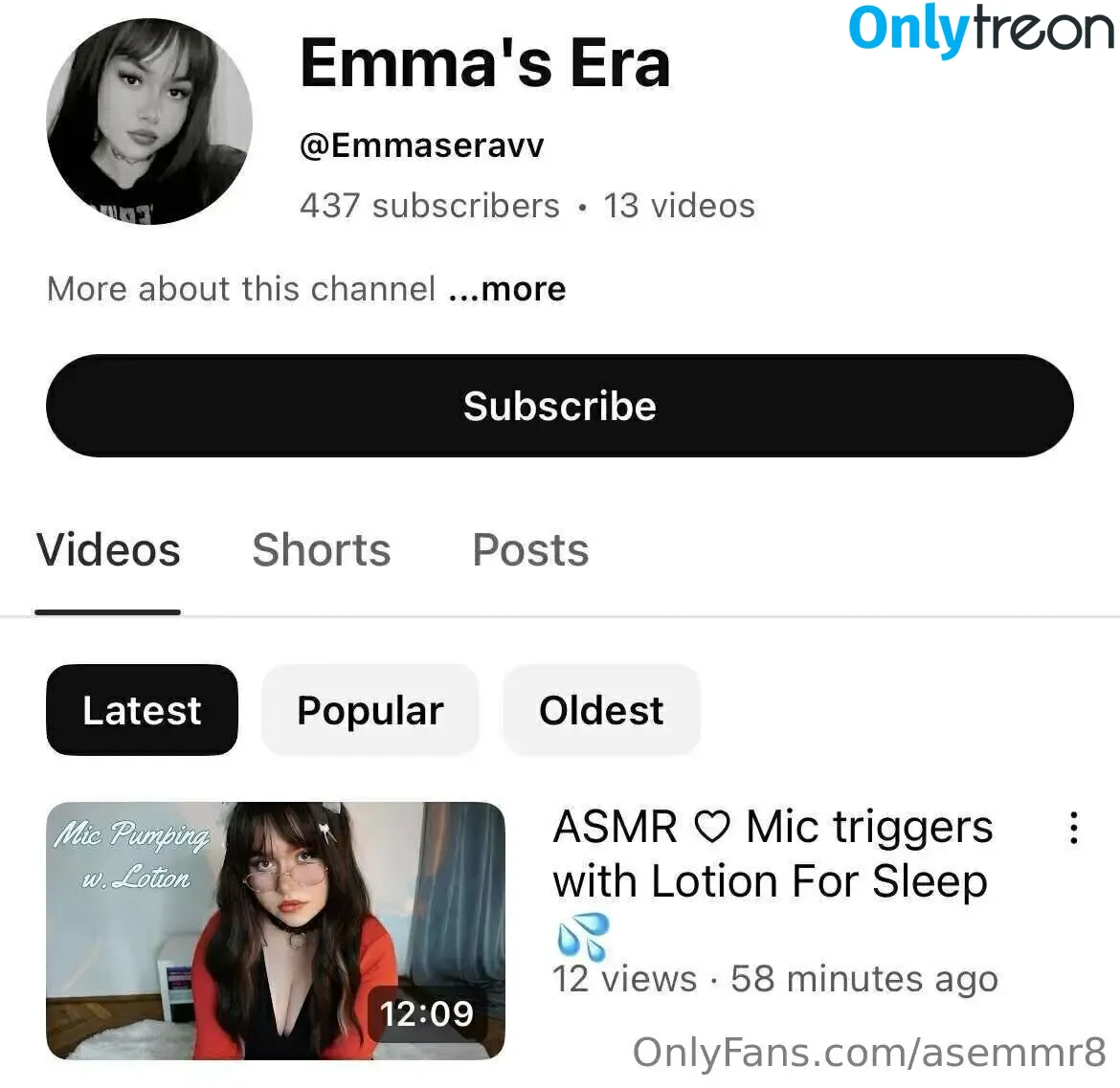Select the Latest filter chip

pyautogui.click(x=142, y=710)
